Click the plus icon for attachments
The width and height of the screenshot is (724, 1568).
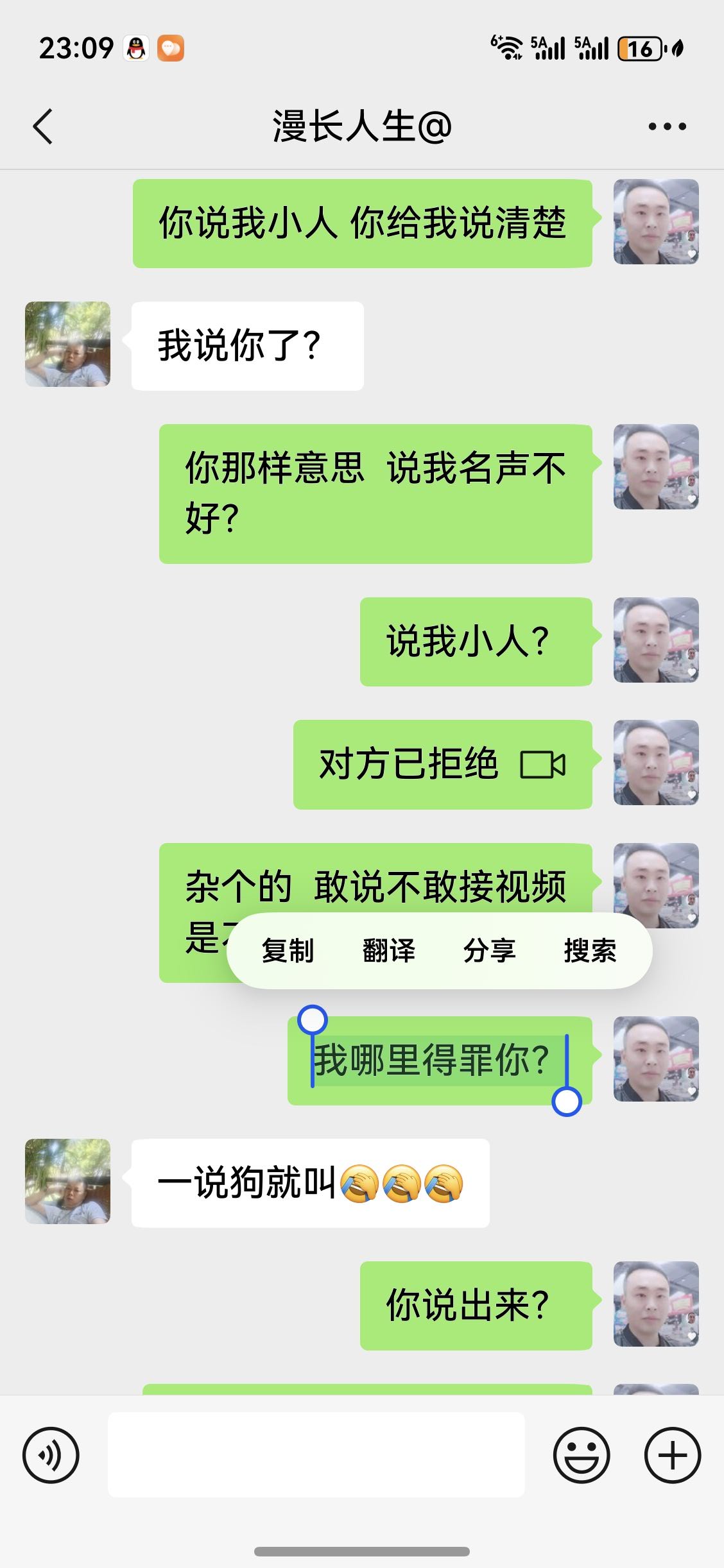[671, 1455]
